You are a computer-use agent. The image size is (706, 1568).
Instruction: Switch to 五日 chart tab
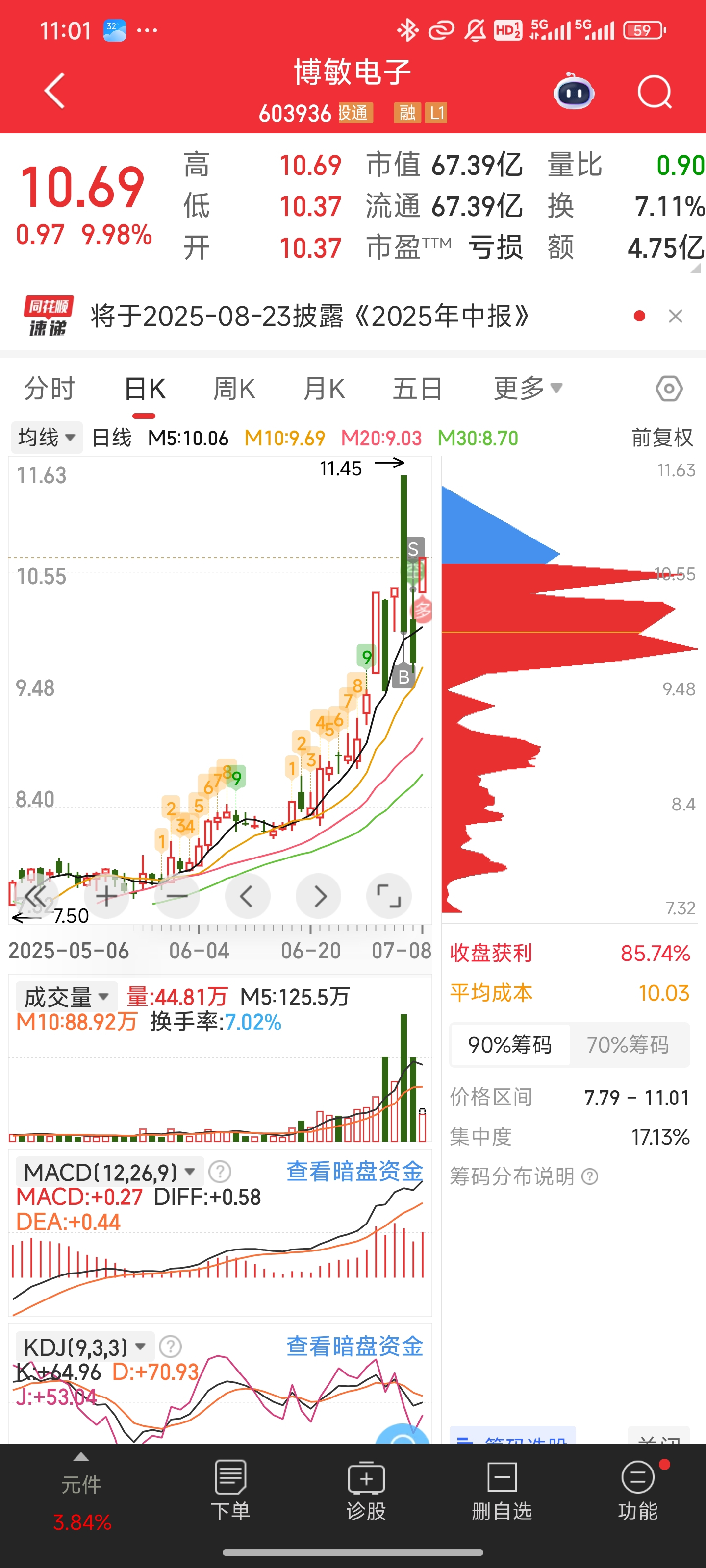pos(417,389)
